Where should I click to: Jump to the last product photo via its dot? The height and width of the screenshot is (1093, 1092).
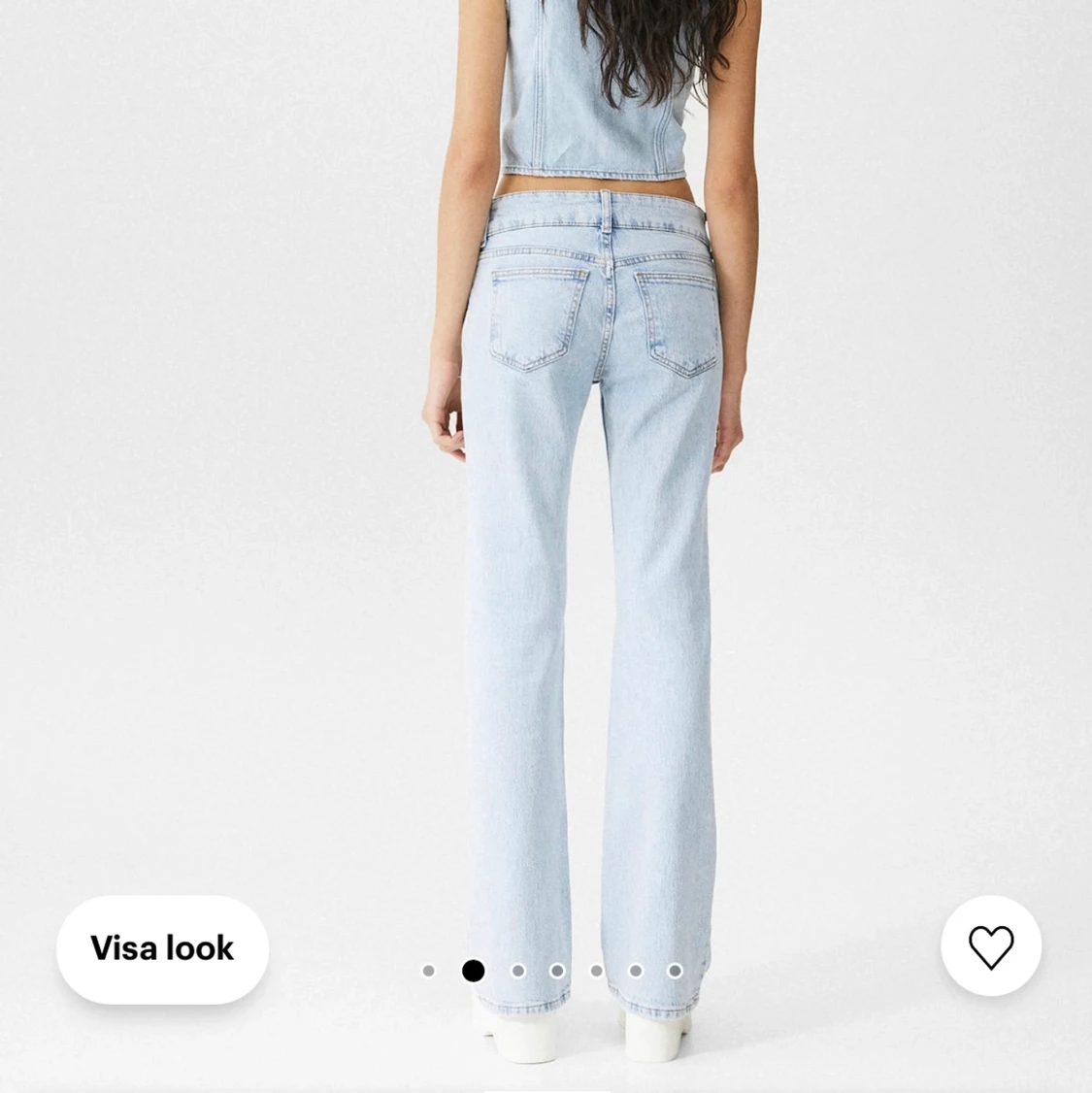pos(673,969)
